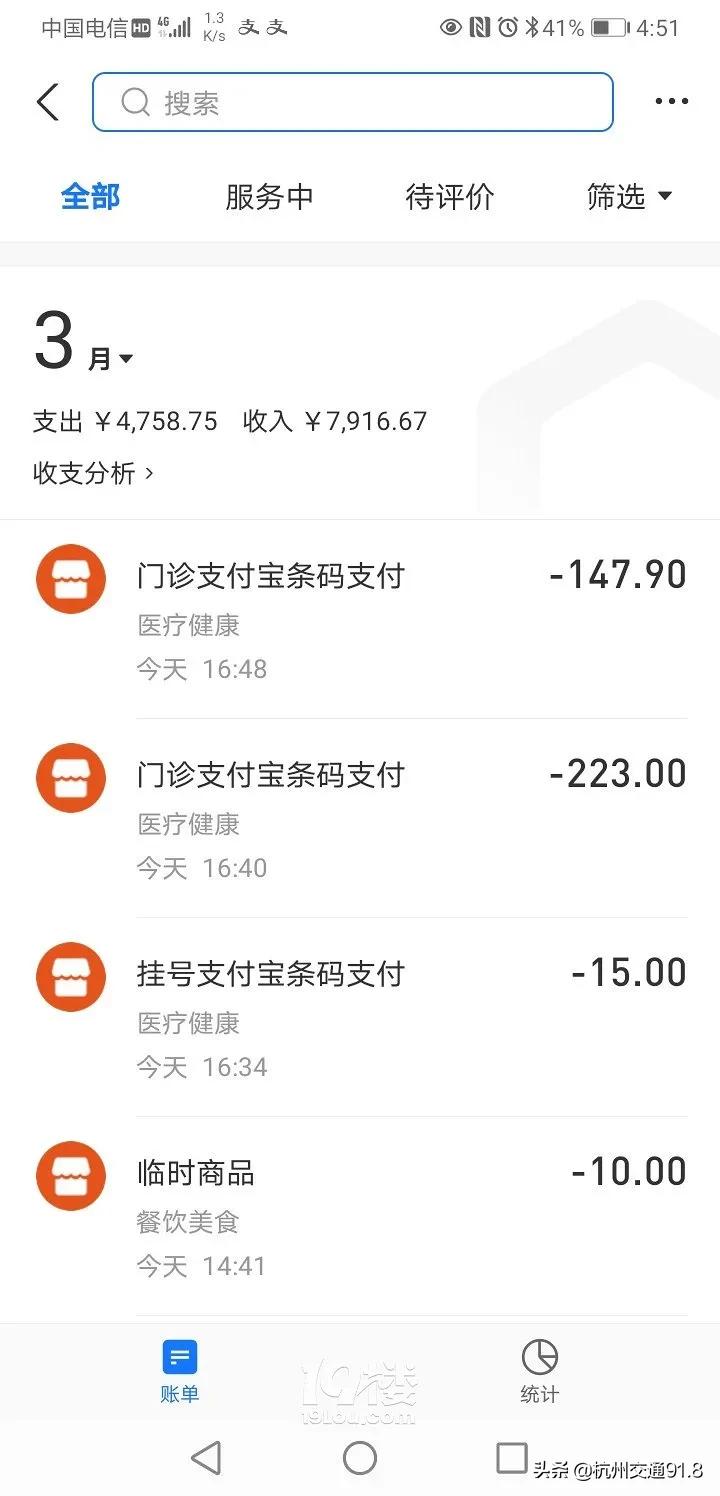Tap the merchant icon beside 挂号支付宝条码支付
The width and height of the screenshot is (720, 1496).
click(70, 977)
